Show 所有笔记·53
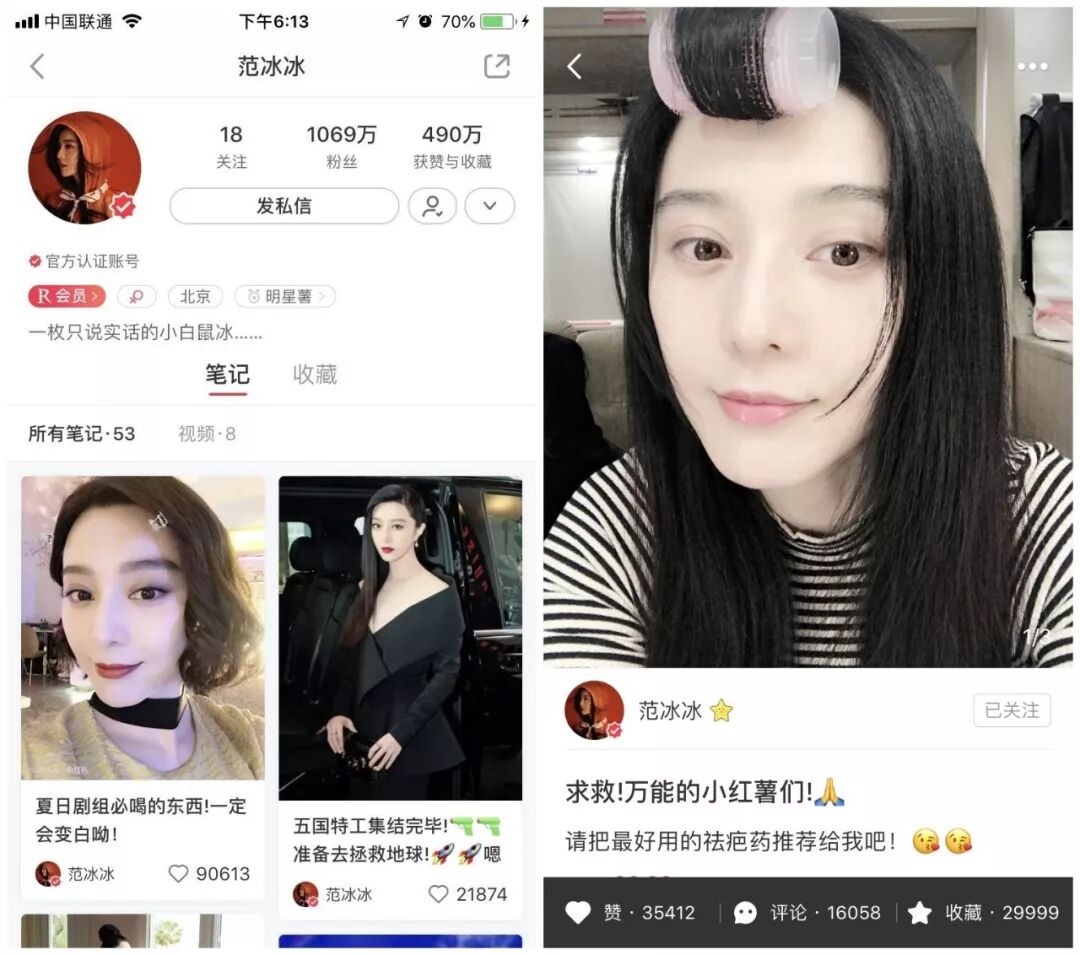1080x955 pixels. click(81, 433)
